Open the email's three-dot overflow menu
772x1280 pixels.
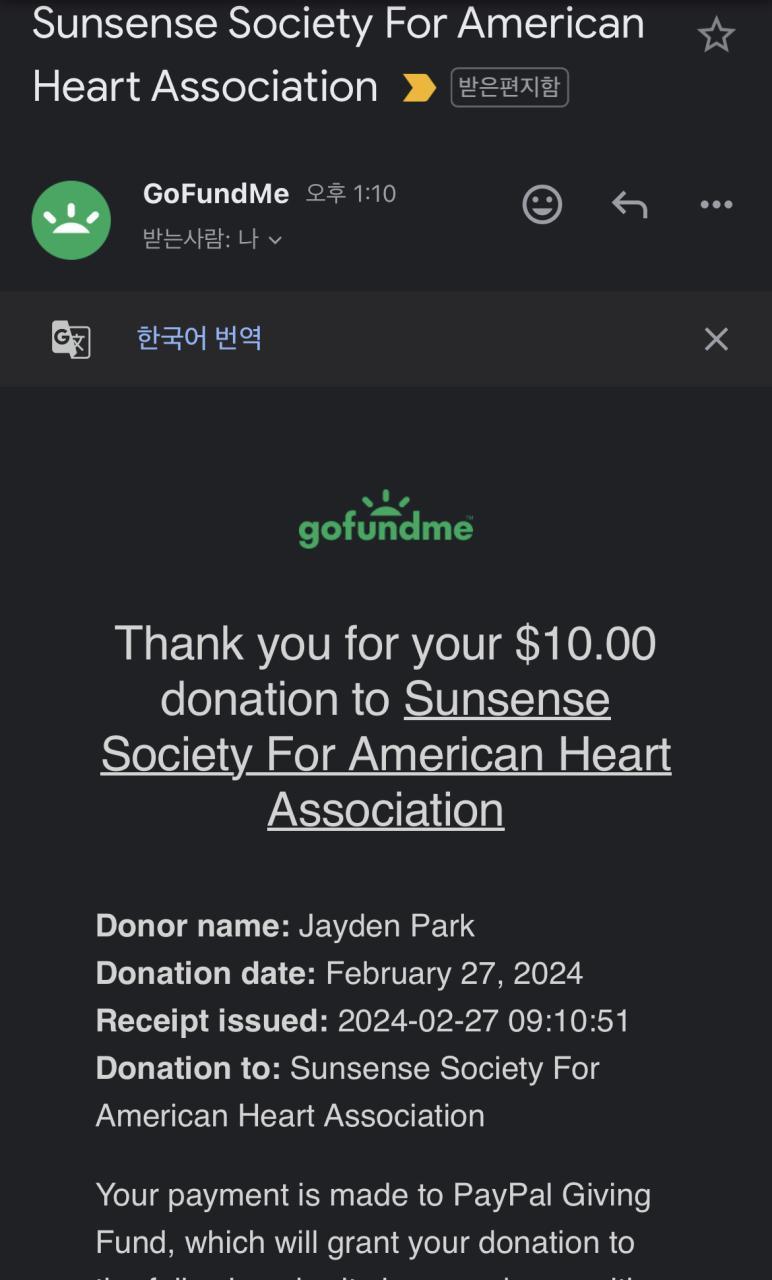[x=716, y=205]
